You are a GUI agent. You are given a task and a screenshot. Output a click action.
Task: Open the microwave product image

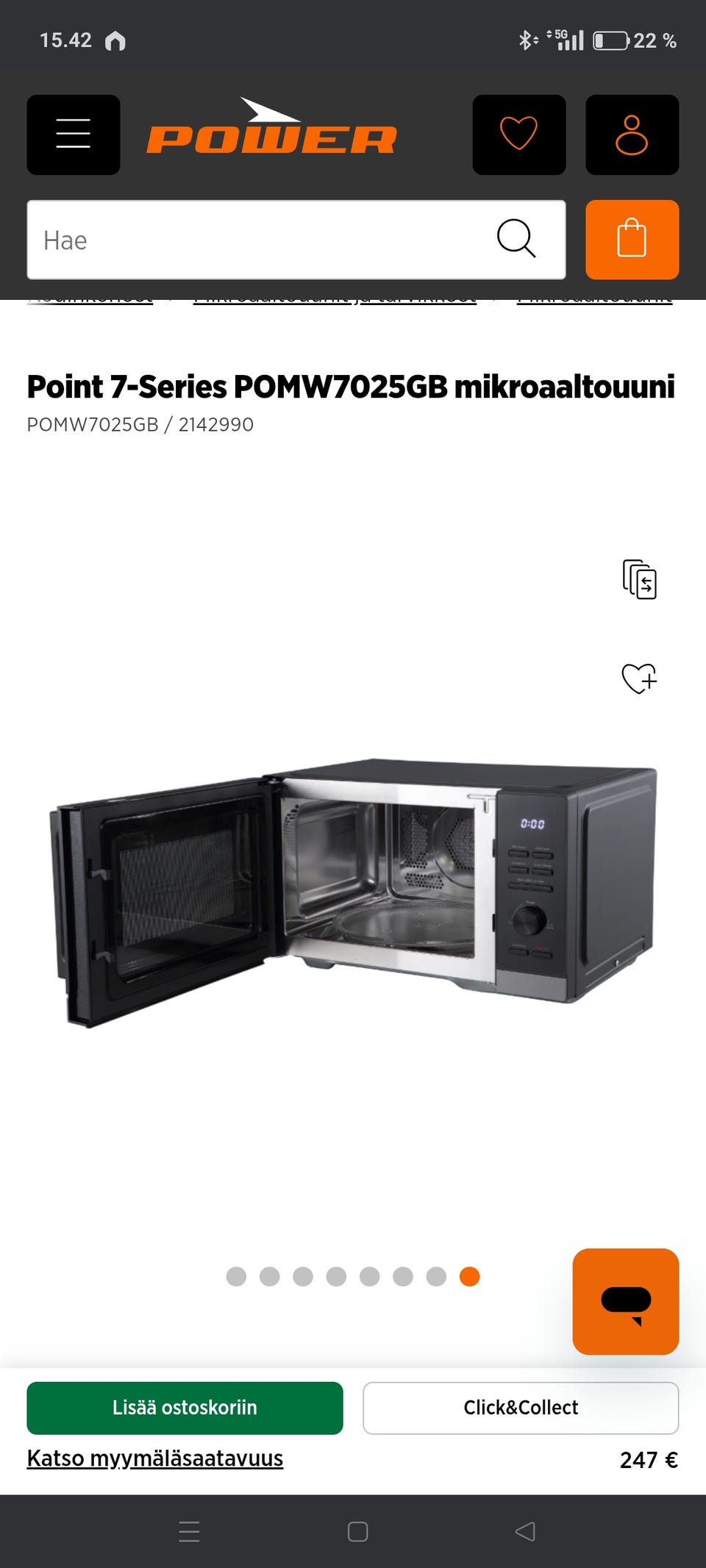[x=353, y=889]
